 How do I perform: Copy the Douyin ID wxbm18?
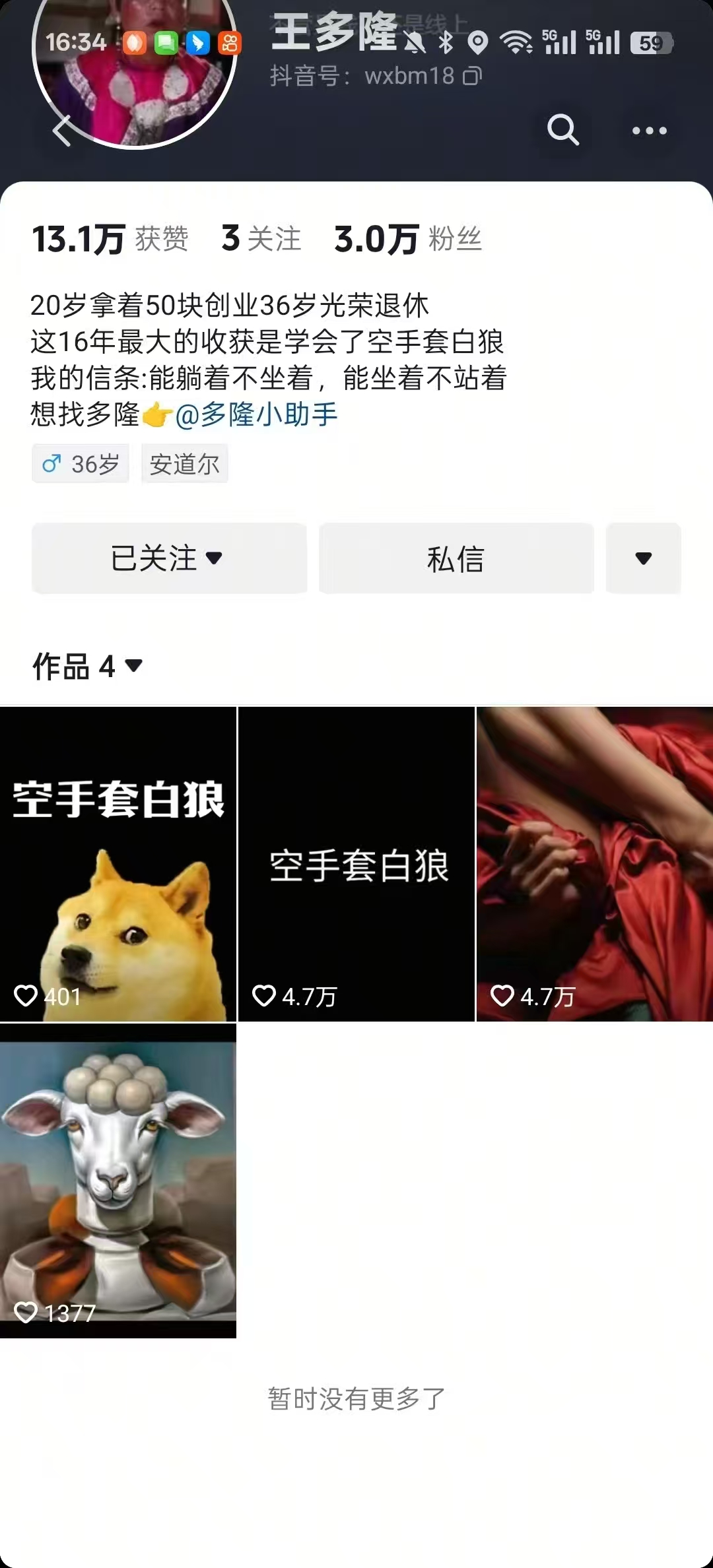473,77
